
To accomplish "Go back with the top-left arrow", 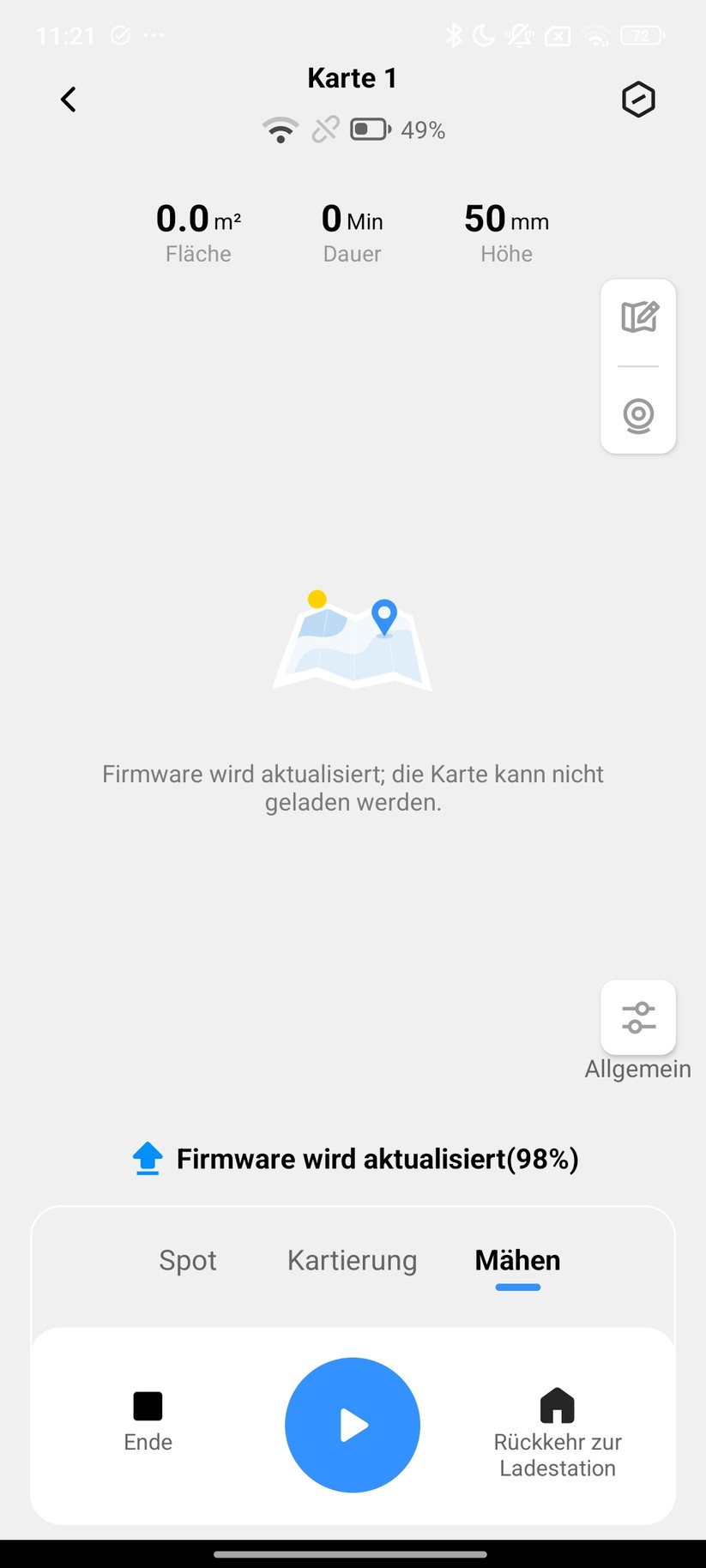I will pyautogui.click(x=69, y=100).
